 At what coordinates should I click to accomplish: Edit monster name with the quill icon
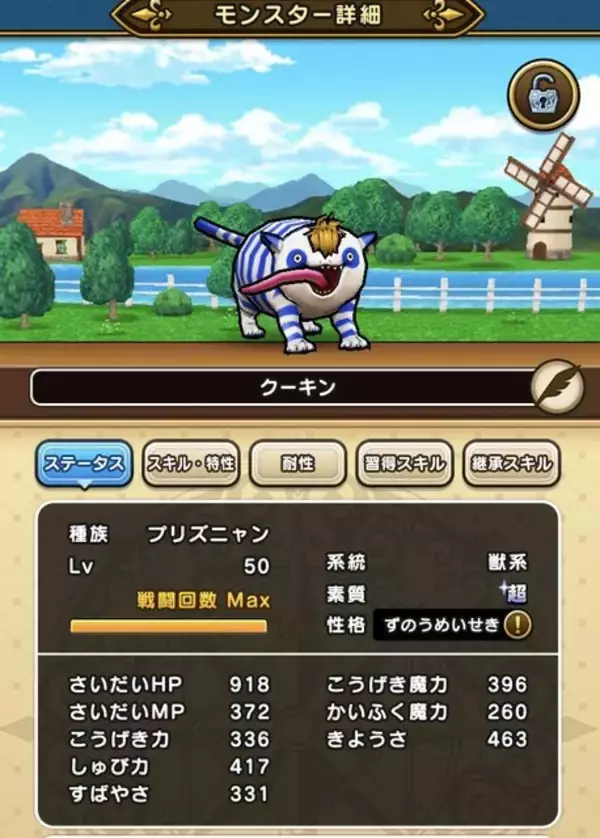[557, 387]
